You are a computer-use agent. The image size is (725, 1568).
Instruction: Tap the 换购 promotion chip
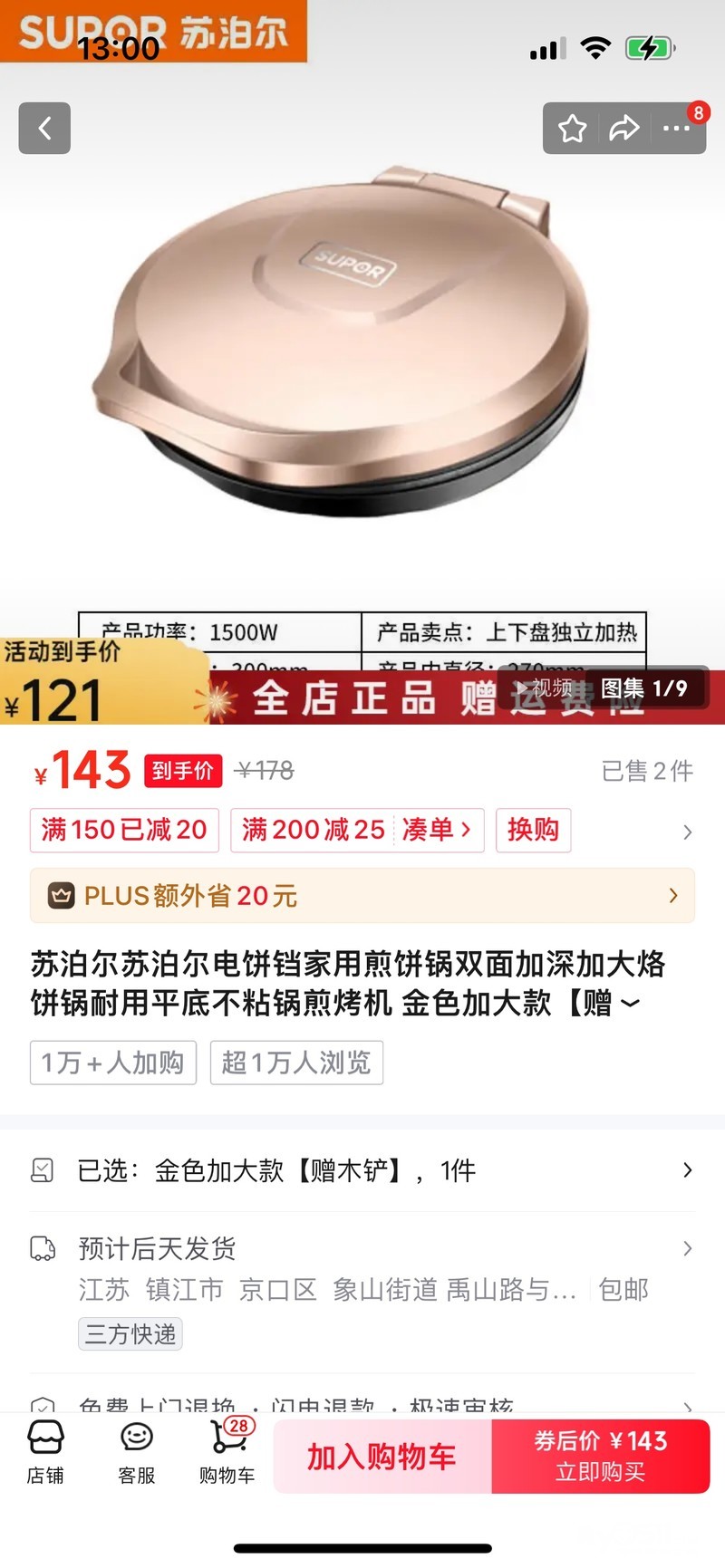coord(533,830)
